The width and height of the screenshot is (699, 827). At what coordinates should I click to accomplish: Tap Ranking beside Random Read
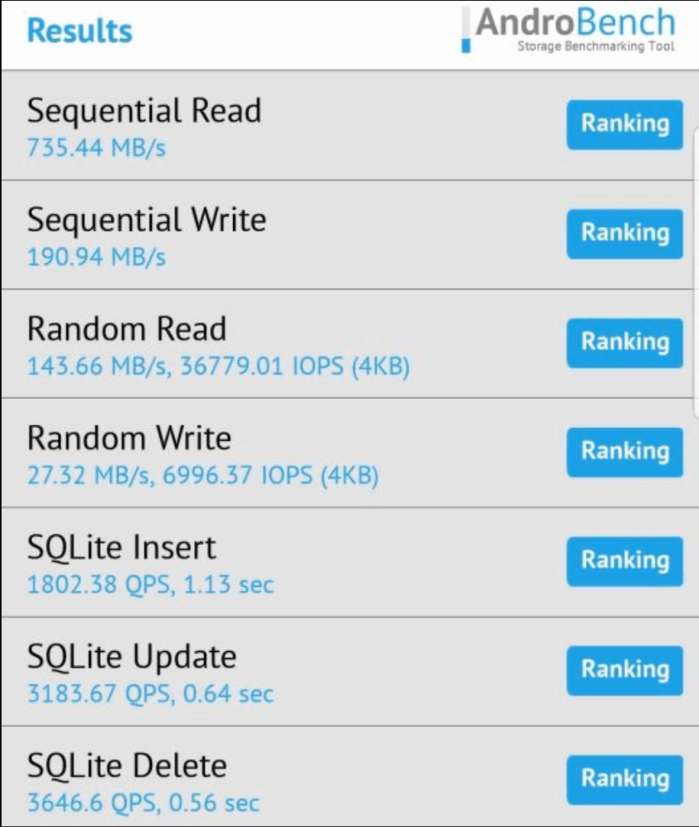pos(624,342)
